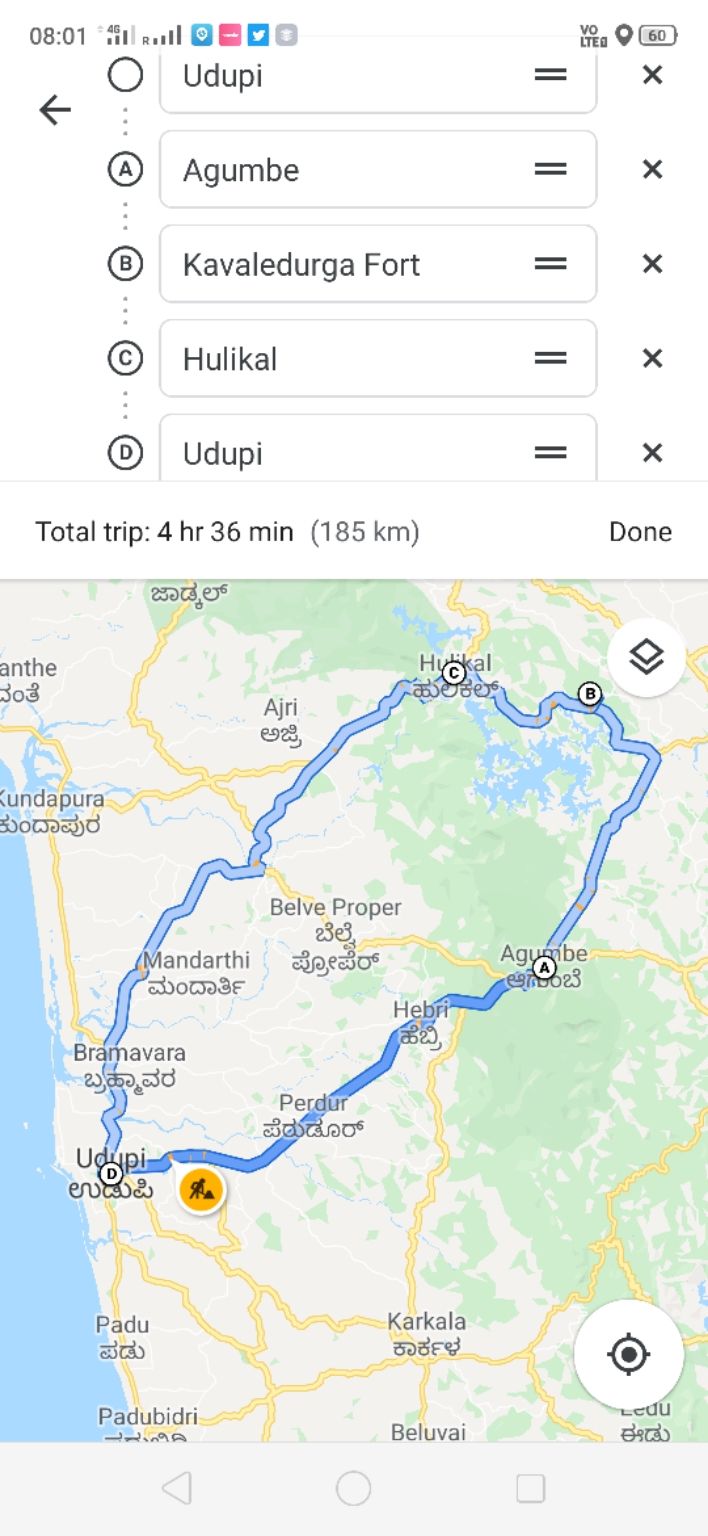Edit the final Udupi destination field

tap(340, 453)
